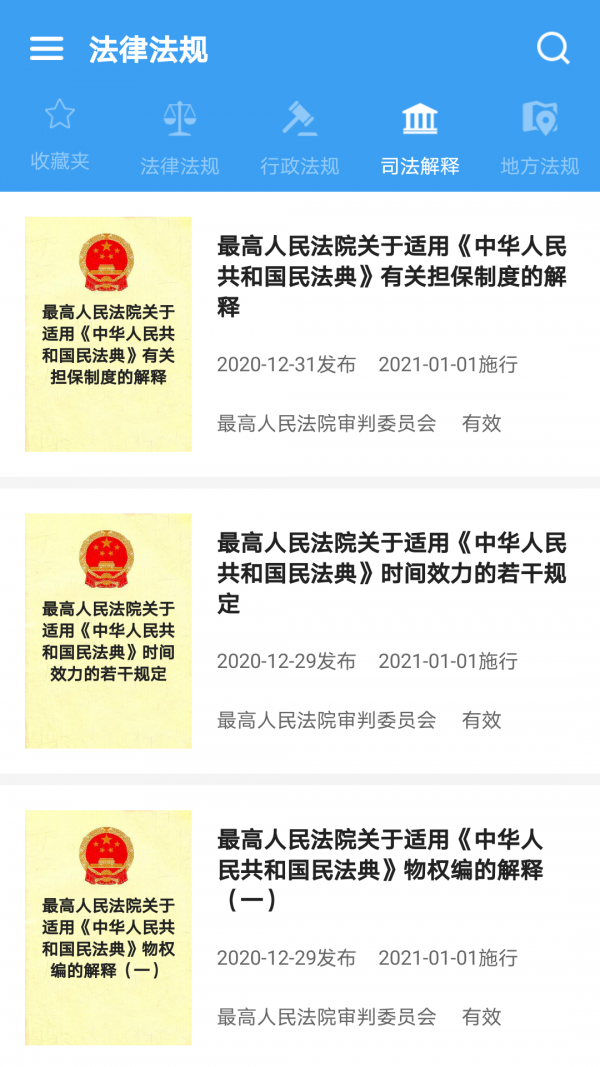
Task: Open the search icon
Action: pos(552,48)
